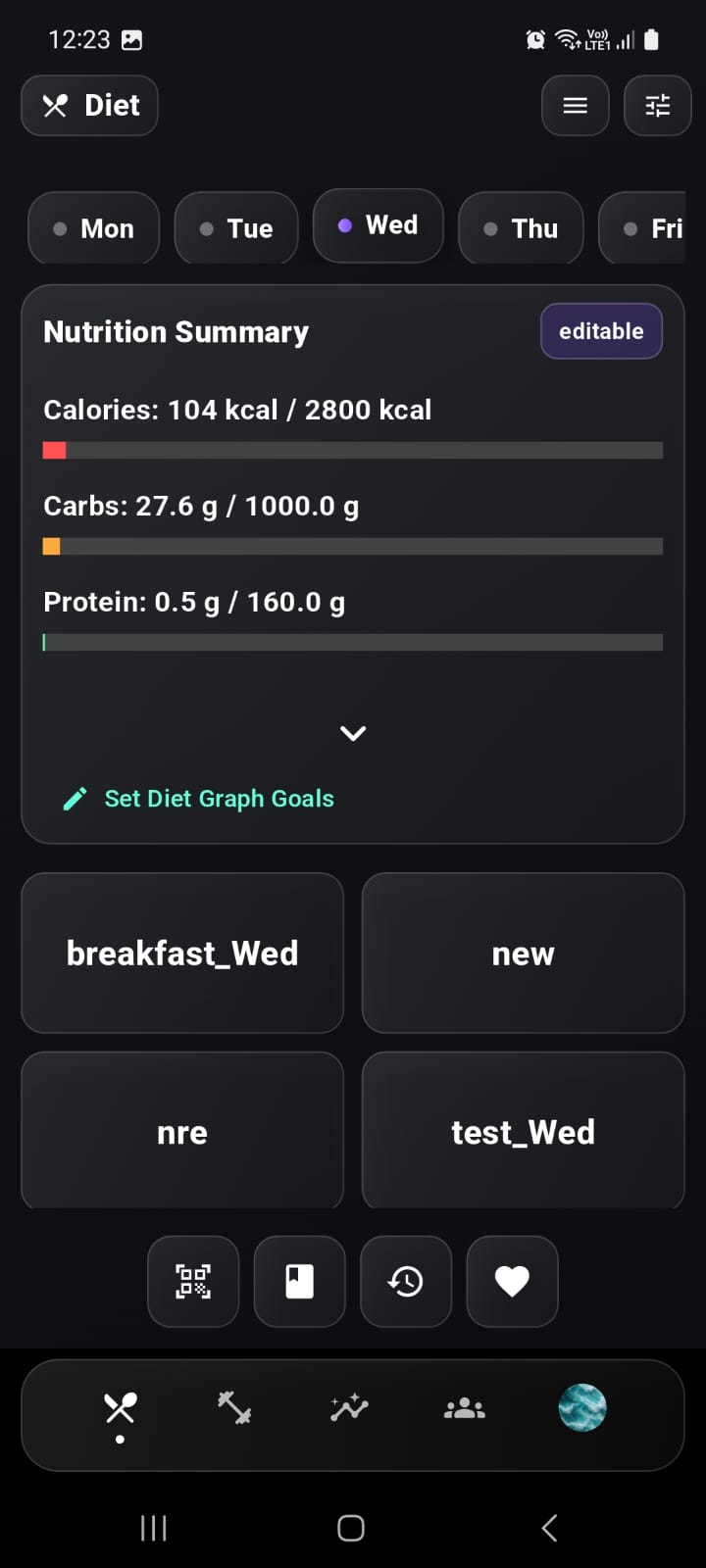The height and width of the screenshot is (1568, 706).
Task: View recent food history
Action: (405, 1282)
